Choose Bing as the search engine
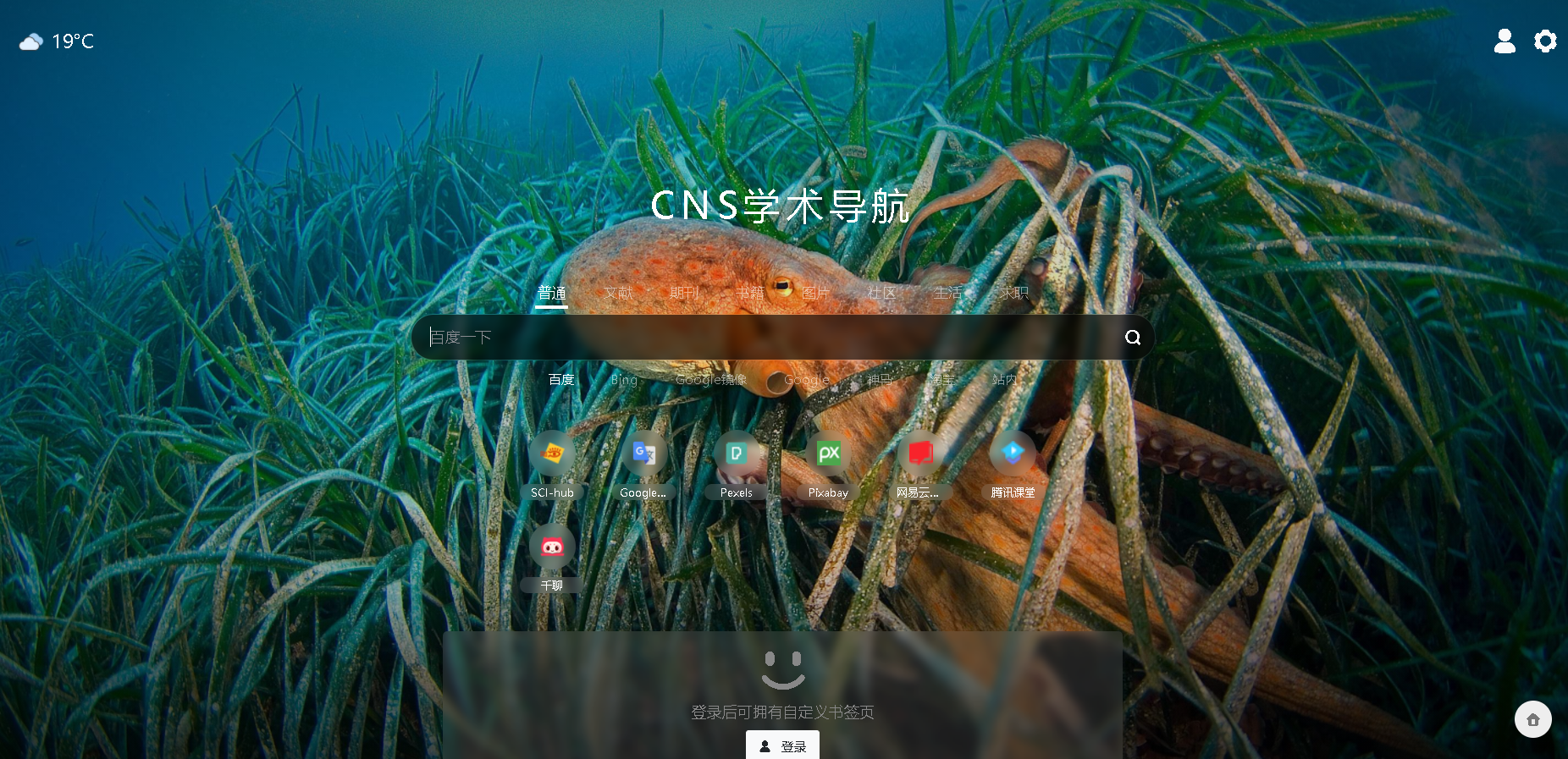Image resolution: width=1568 pixels, height=759 pixels. tap(624, 380)
